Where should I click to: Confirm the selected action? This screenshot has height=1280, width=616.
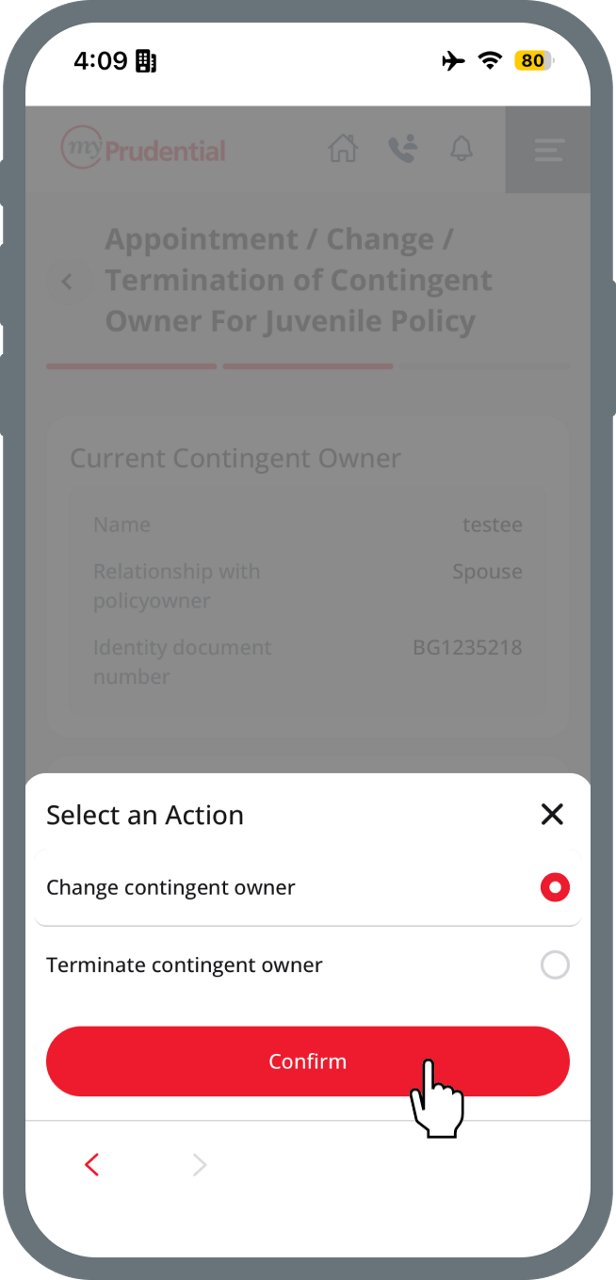(307, 1061)
